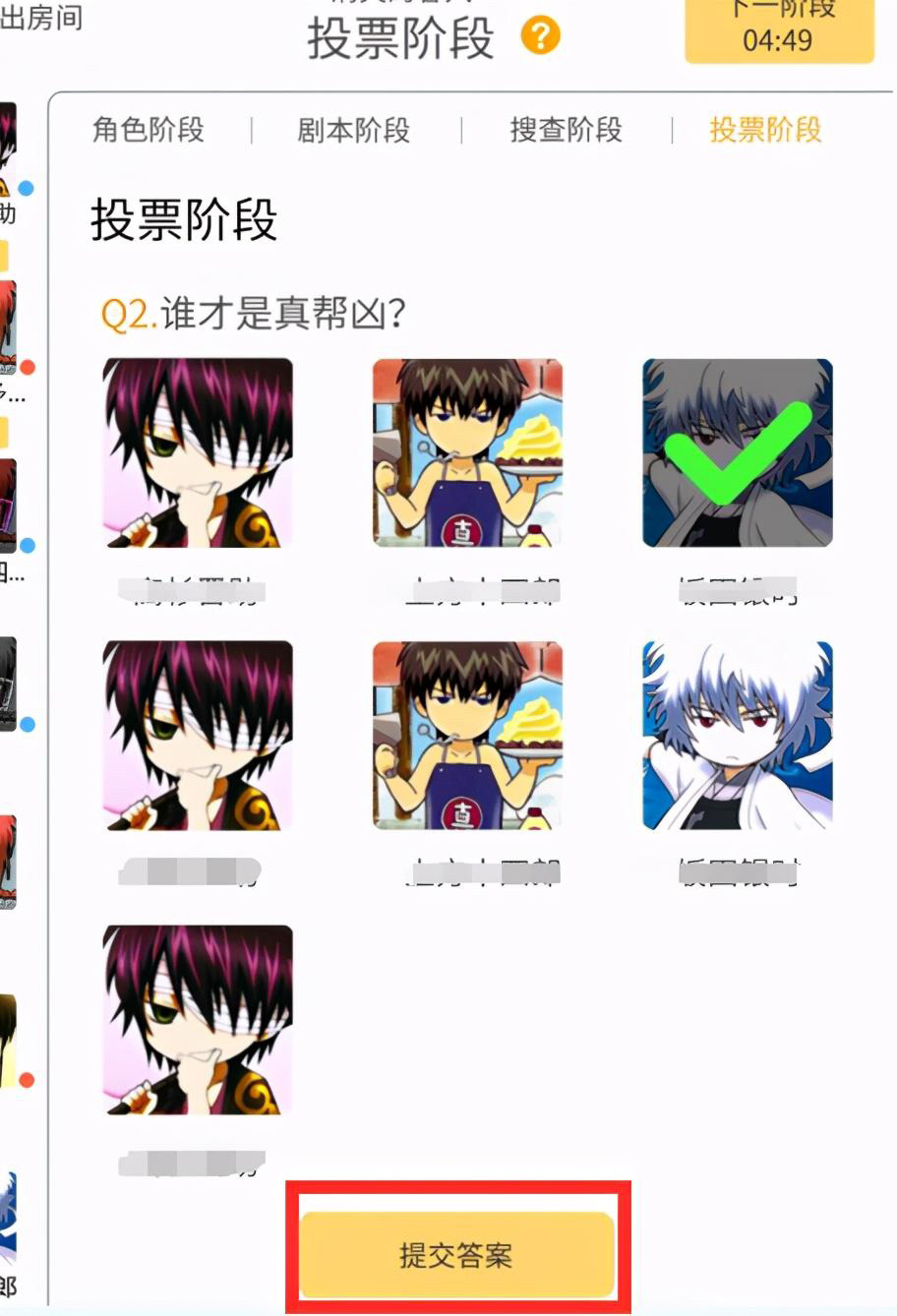Submit the answer with 提交答案
The image size is (897, 1316).
click(x=456, y=1255)
